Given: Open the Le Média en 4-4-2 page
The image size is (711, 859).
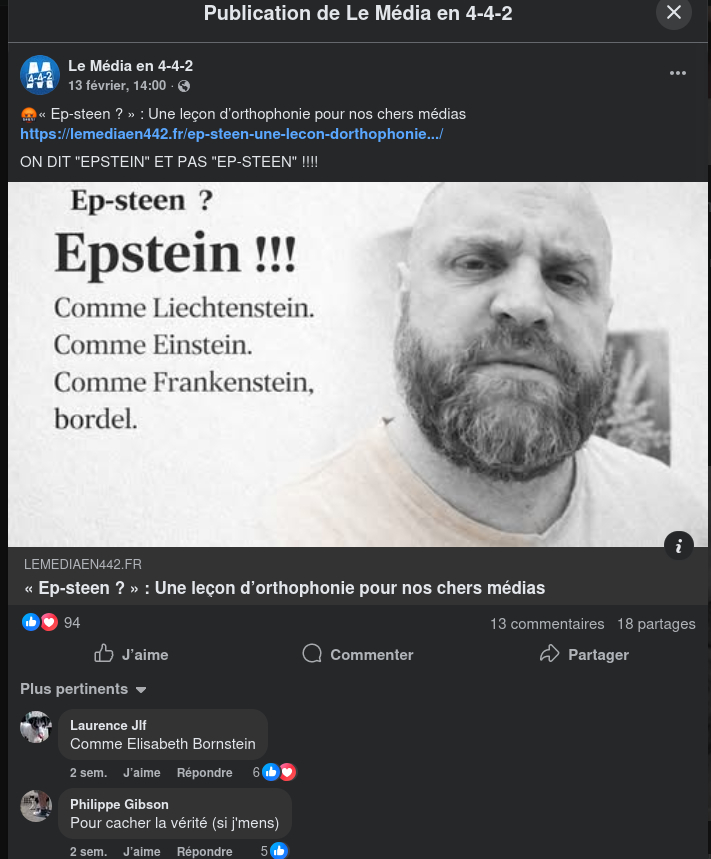Looking at the screenshot, I should (x=130, y=66).
